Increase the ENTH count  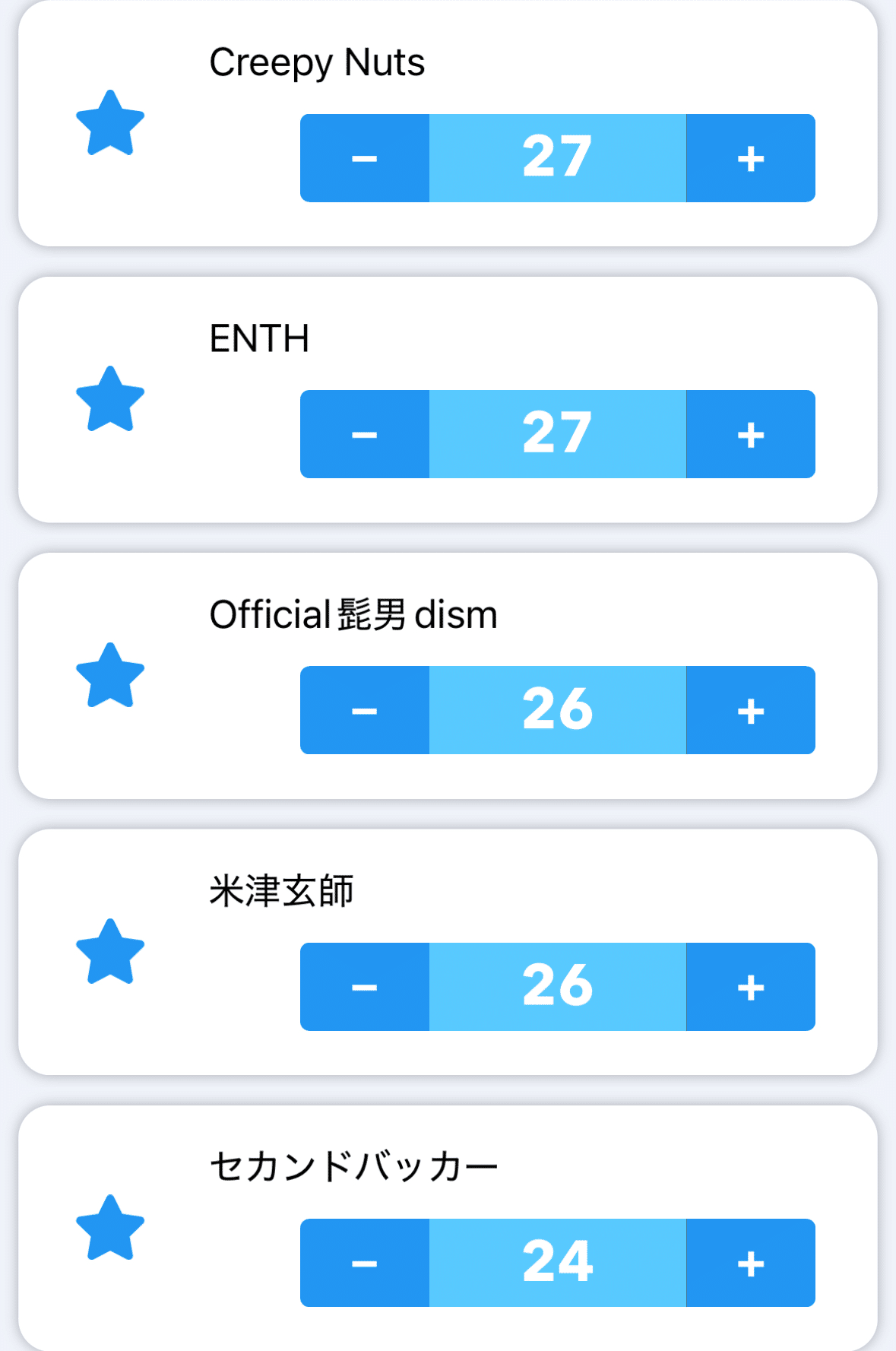[x=750, y=434]
